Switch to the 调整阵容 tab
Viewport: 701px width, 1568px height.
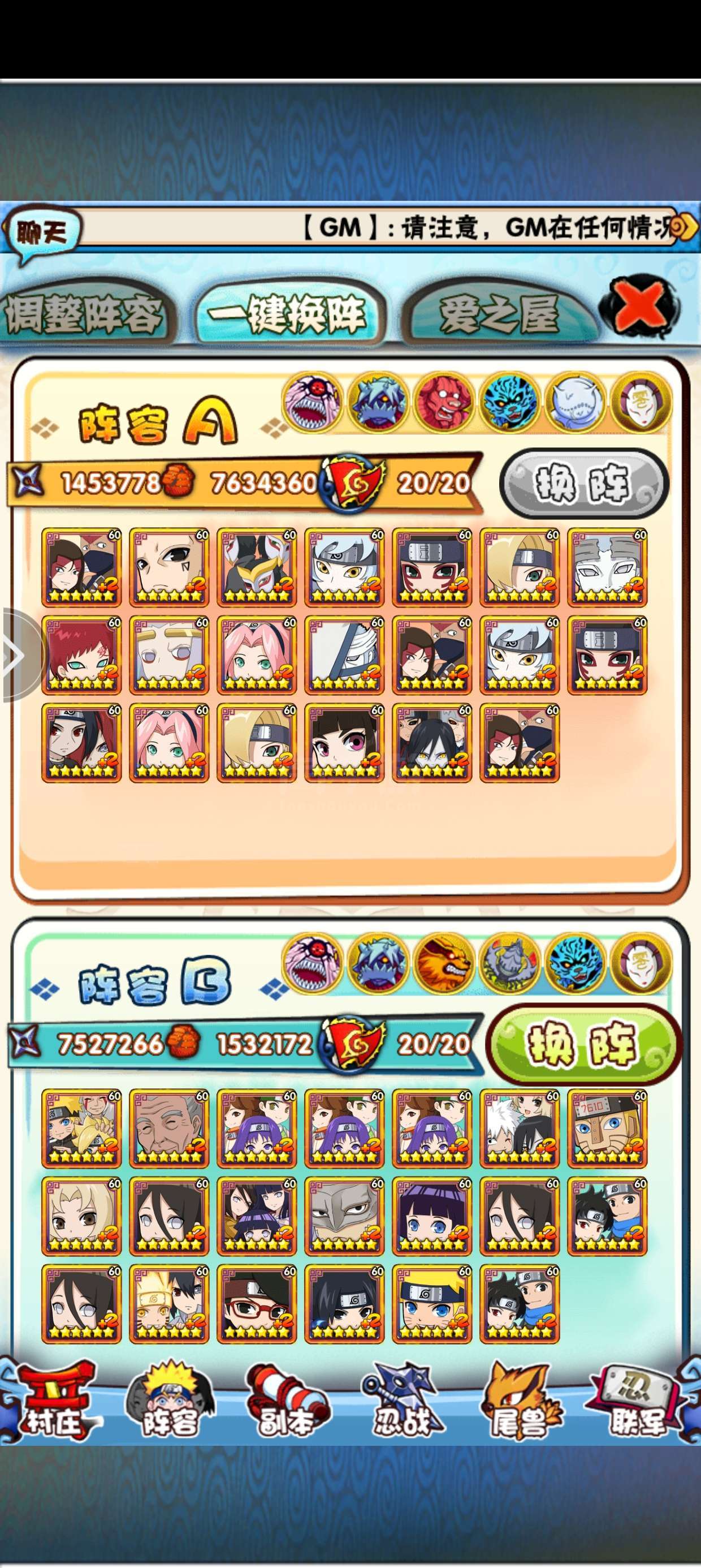click(x=85, y=313)
